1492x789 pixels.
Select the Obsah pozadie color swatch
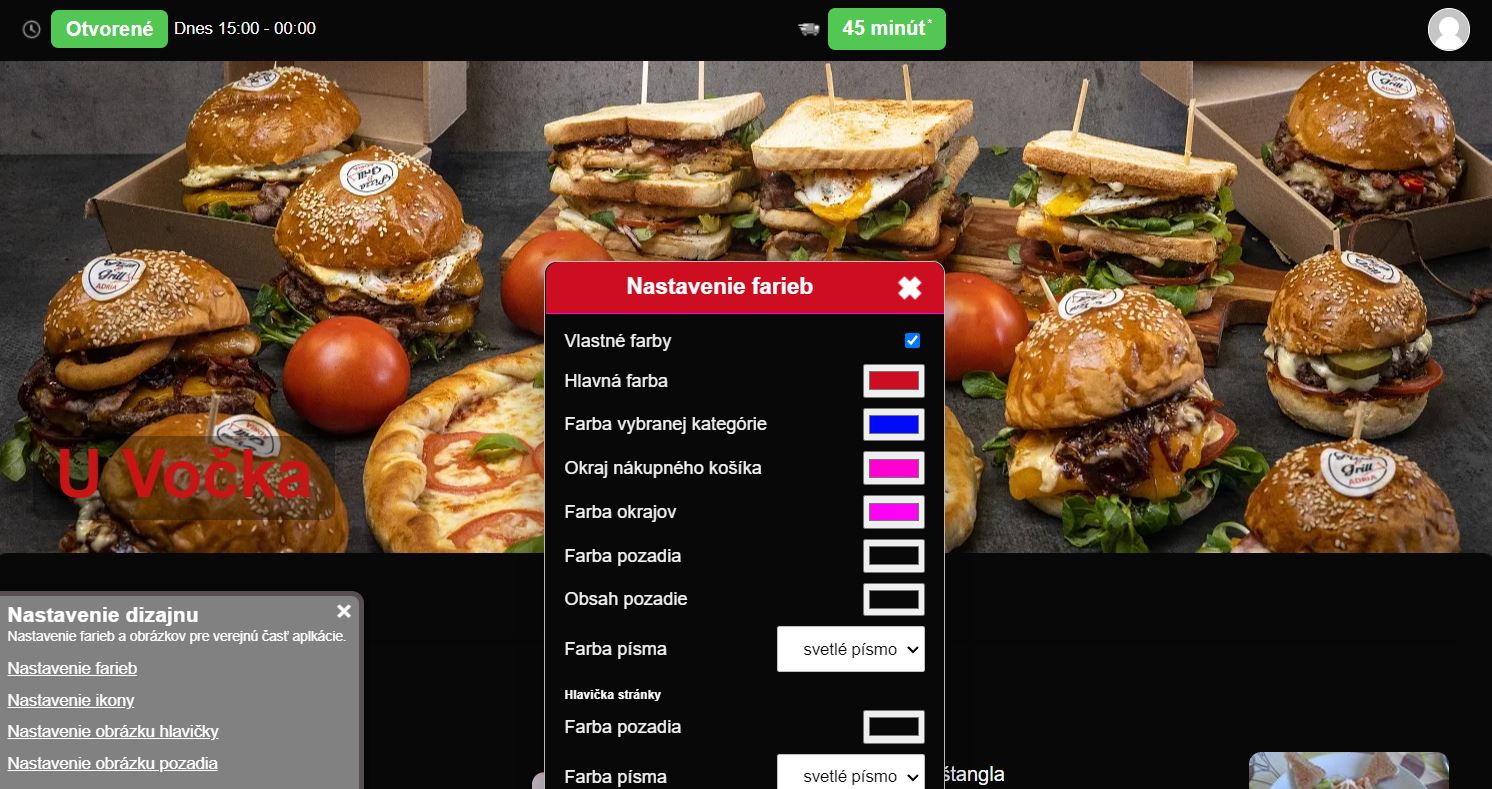(x=893, y=599)
